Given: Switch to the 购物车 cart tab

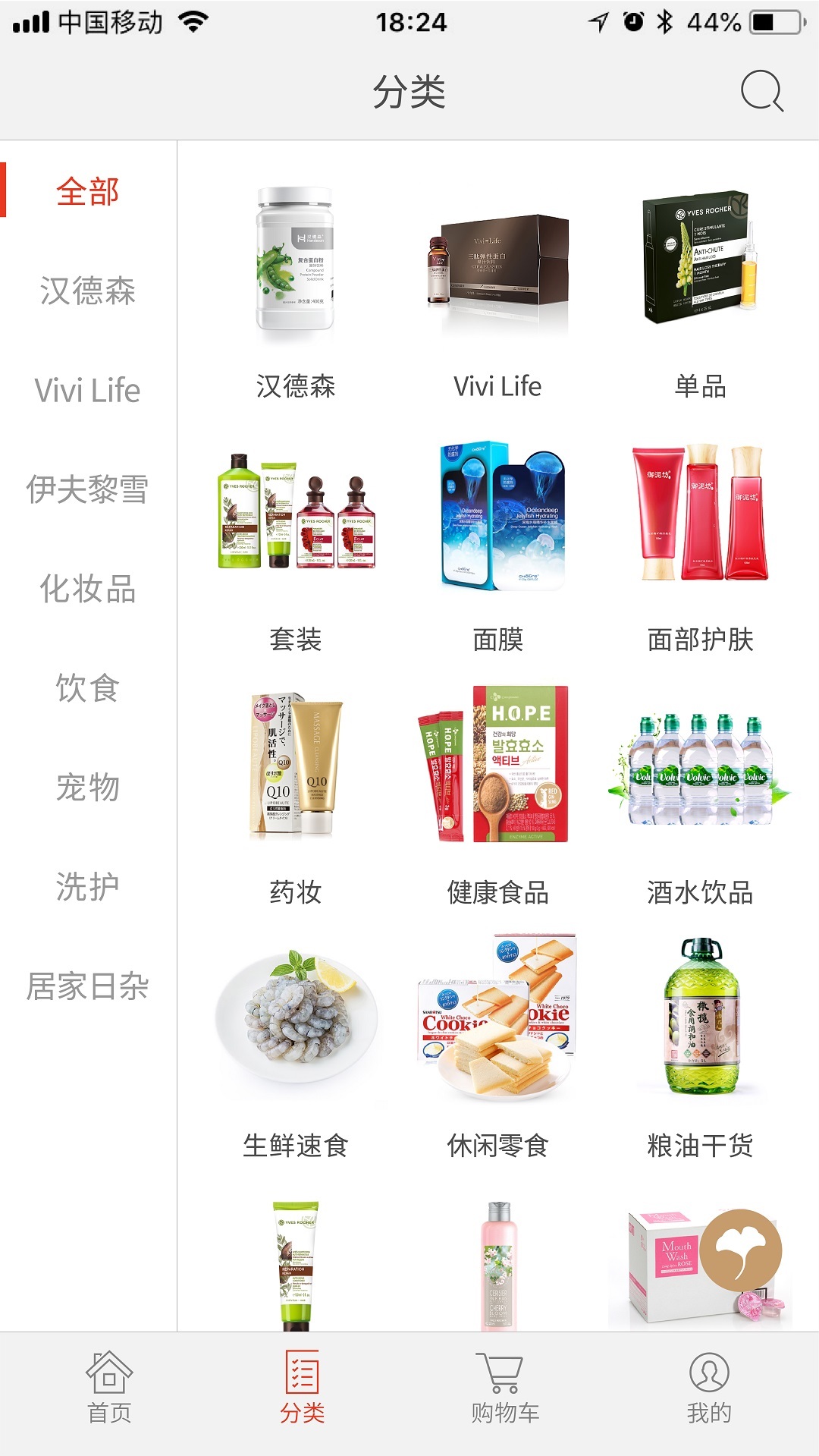Looking at the screenshot, I should pos(504,1388).
